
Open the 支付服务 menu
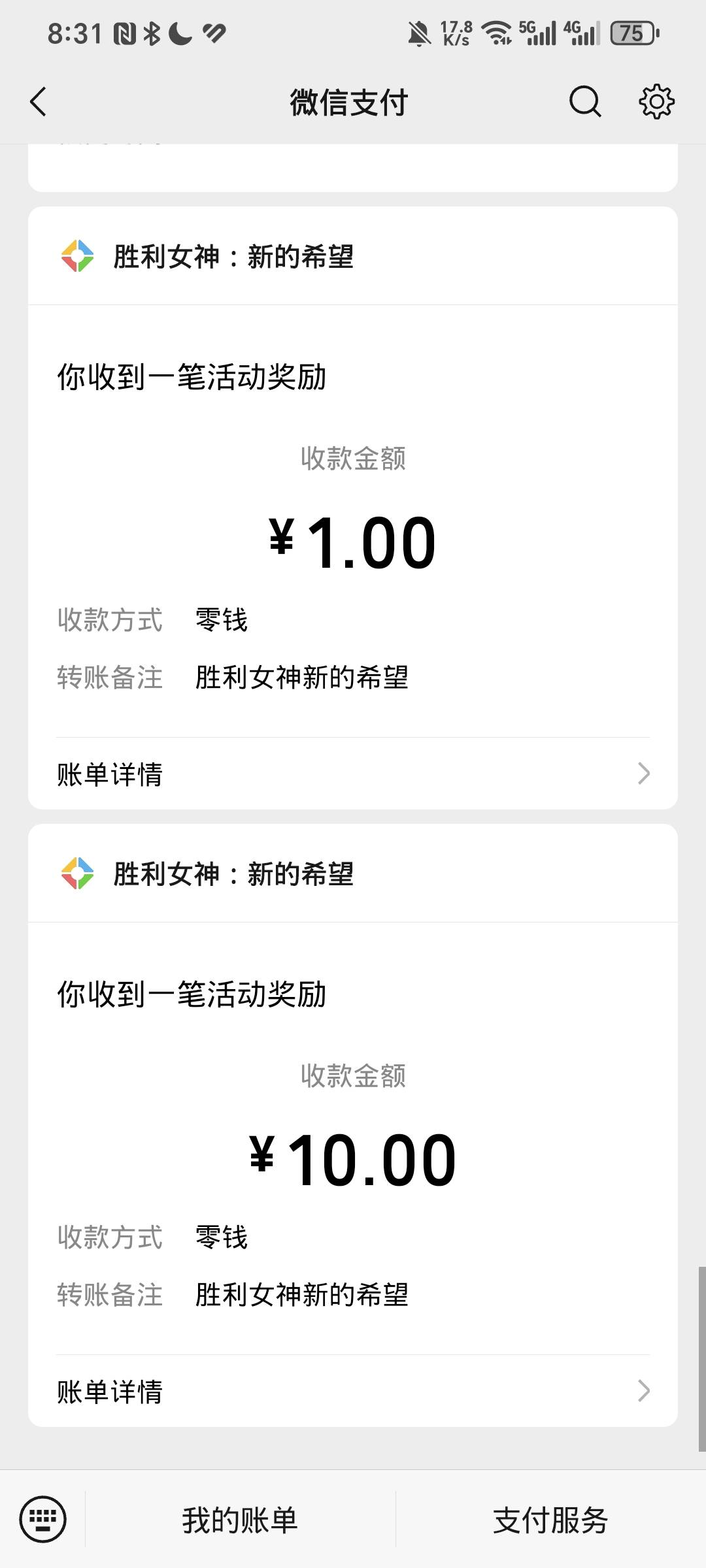(x=551, y=1520)
